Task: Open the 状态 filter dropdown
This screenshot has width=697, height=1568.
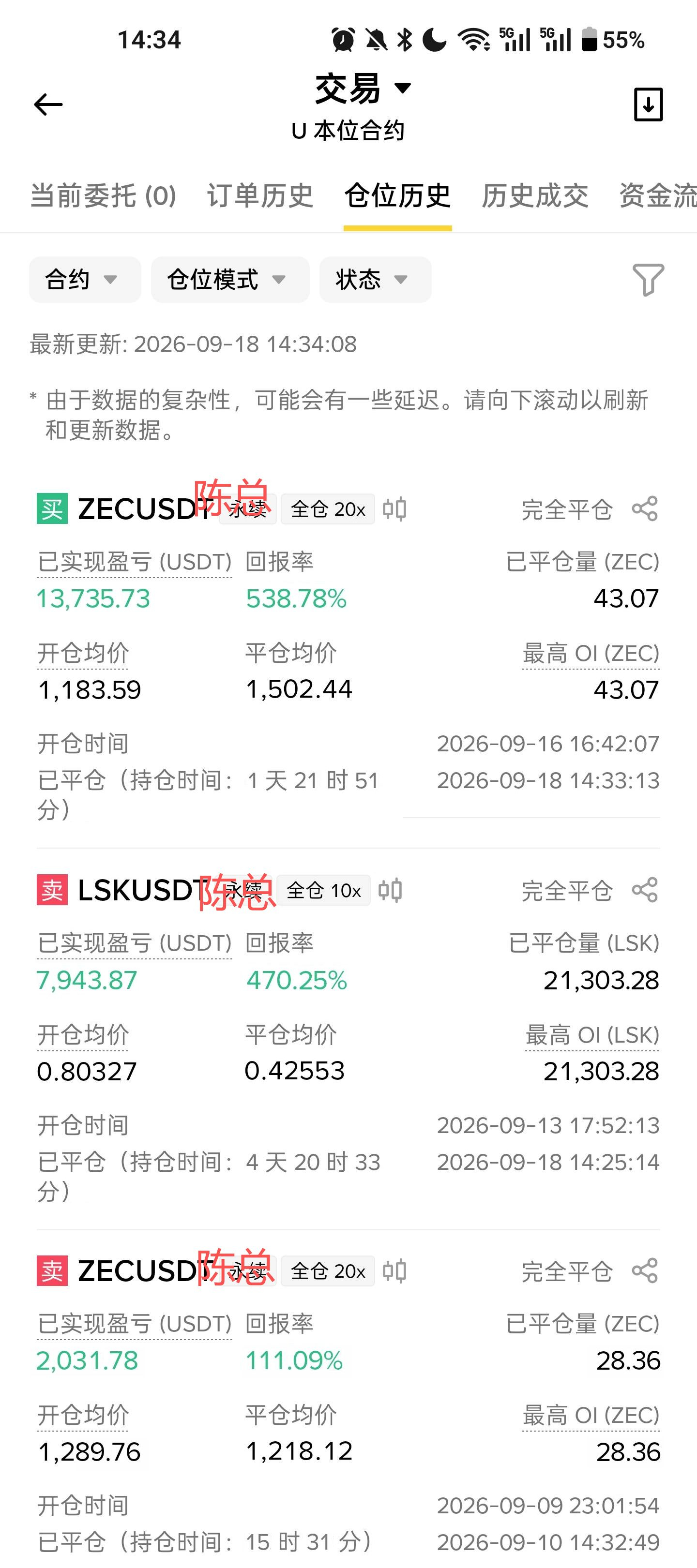Action: point(375,279)
